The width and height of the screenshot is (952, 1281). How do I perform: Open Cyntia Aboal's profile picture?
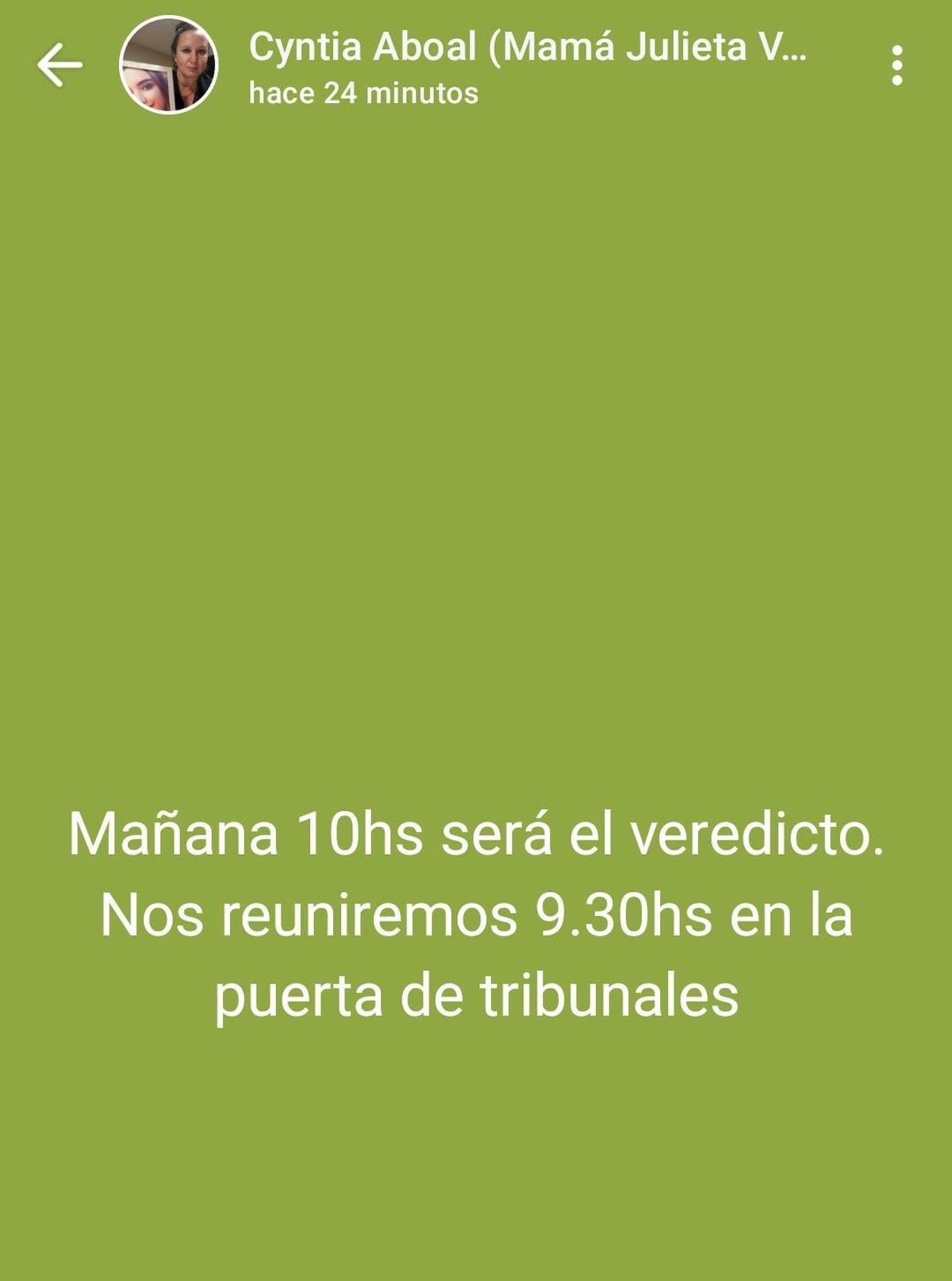tap(168, 65)
